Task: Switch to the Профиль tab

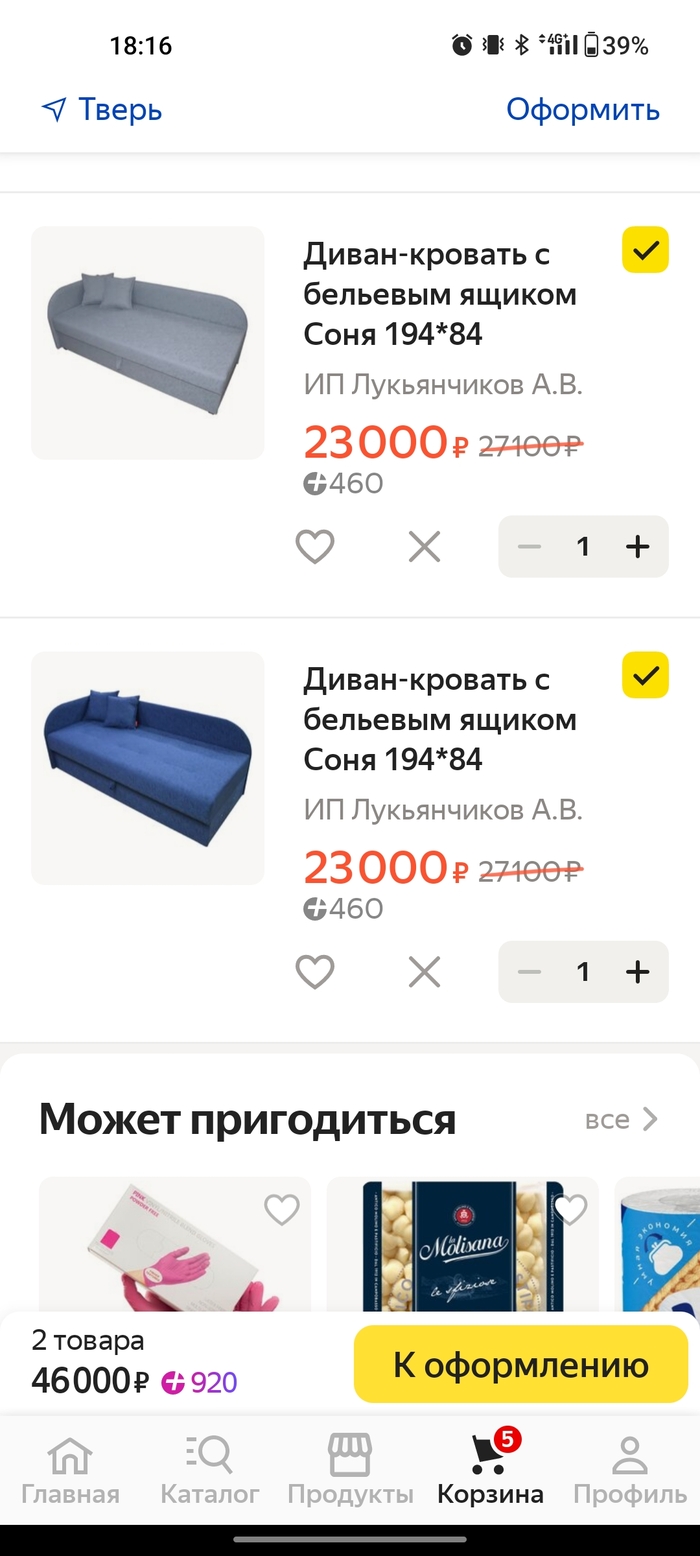Action: 630,1471
